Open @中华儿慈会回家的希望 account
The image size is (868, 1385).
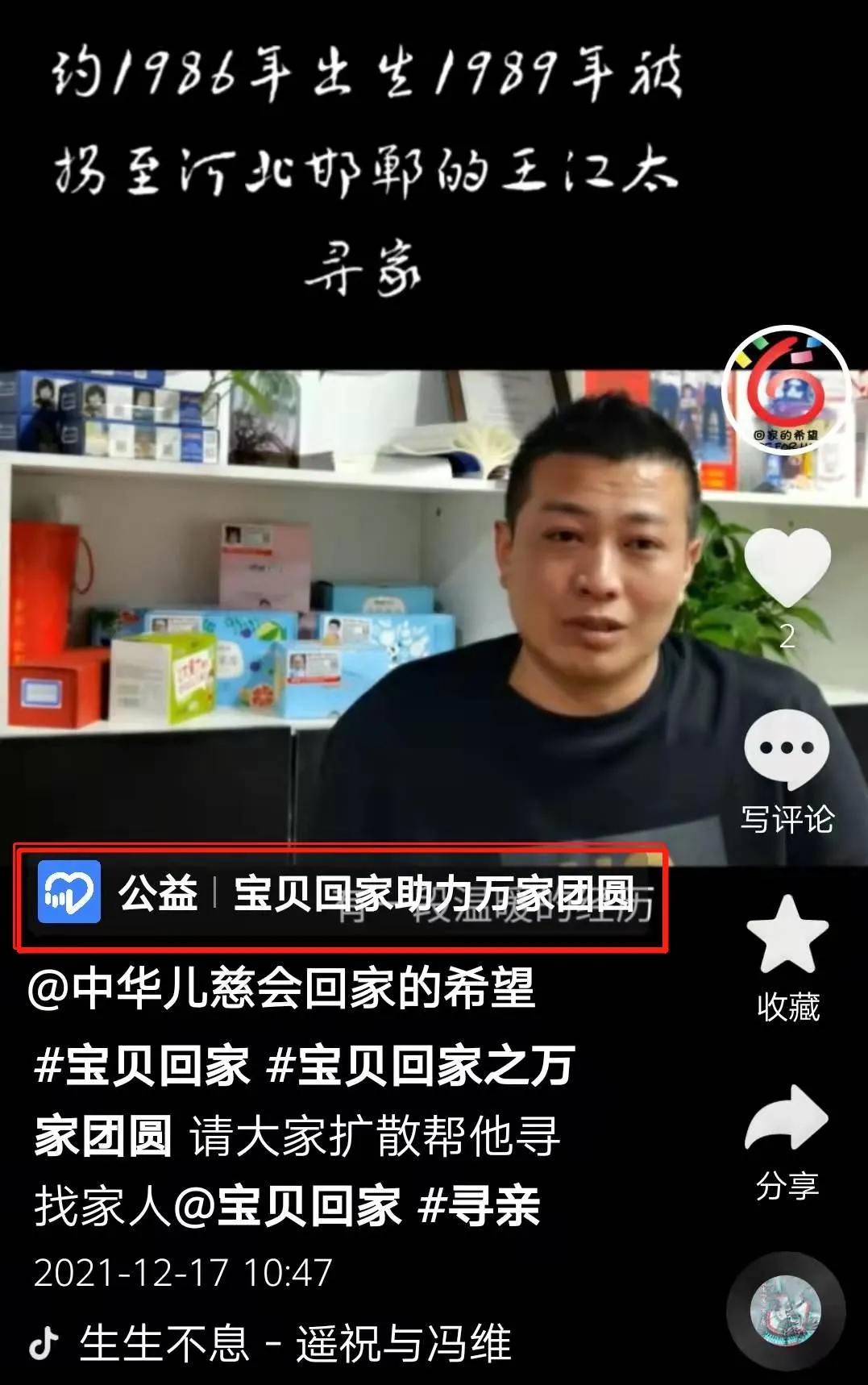tap(282, 988)
